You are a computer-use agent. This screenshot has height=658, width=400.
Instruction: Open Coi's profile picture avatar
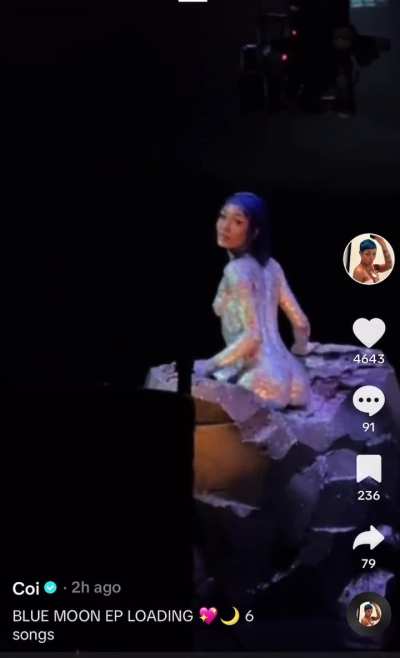click(369, 259)
